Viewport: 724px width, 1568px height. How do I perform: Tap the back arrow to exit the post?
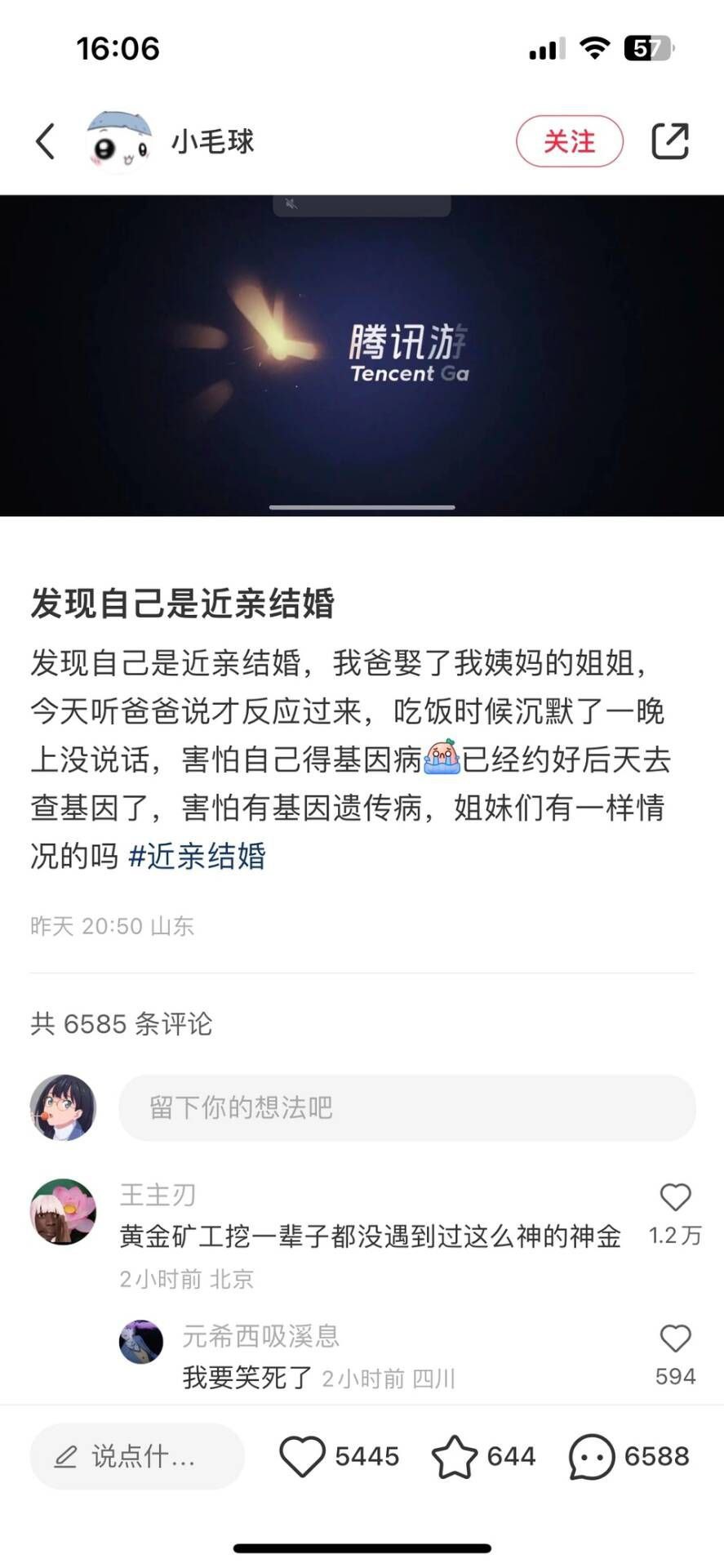(45, 140)
